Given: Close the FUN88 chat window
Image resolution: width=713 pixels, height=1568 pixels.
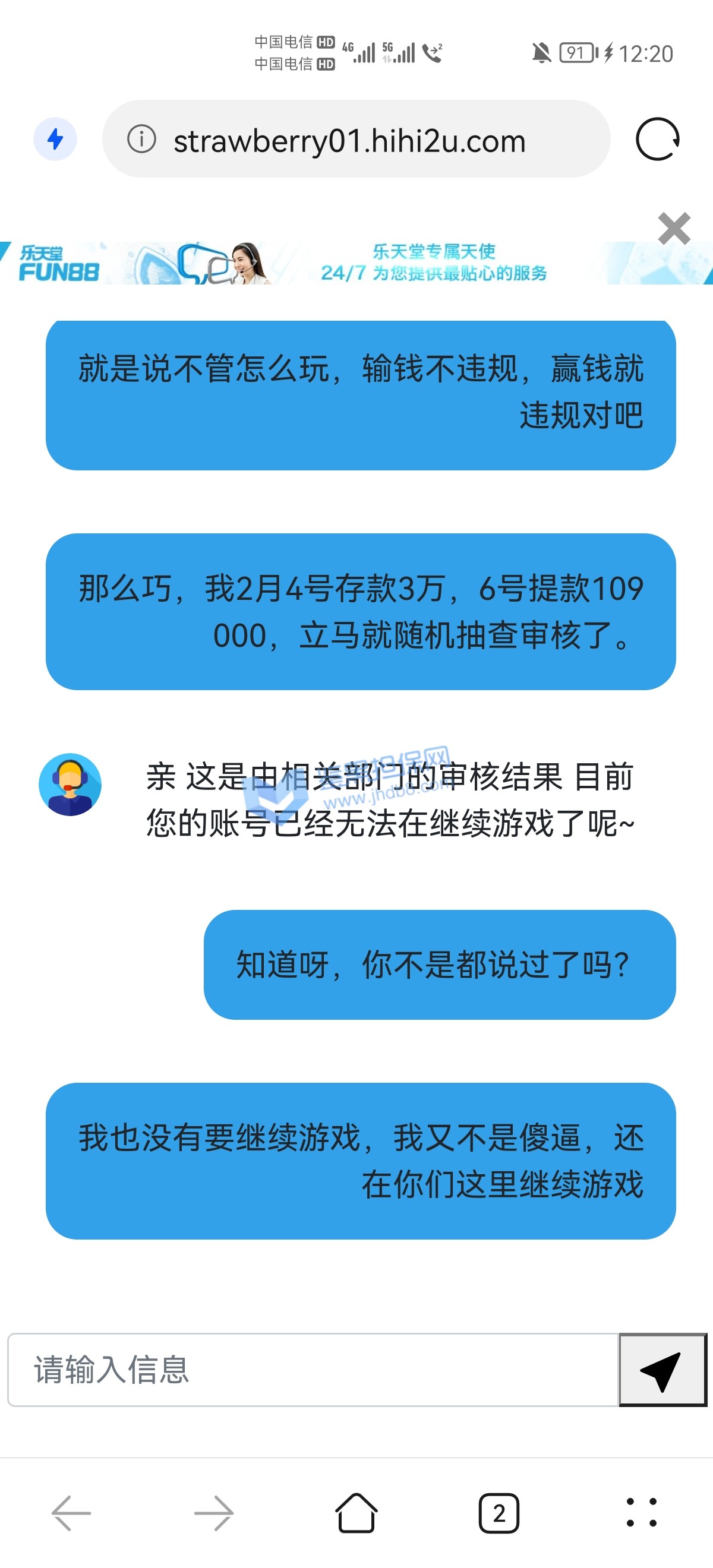Looking at the screenshot, I should (x=674, y=229).
